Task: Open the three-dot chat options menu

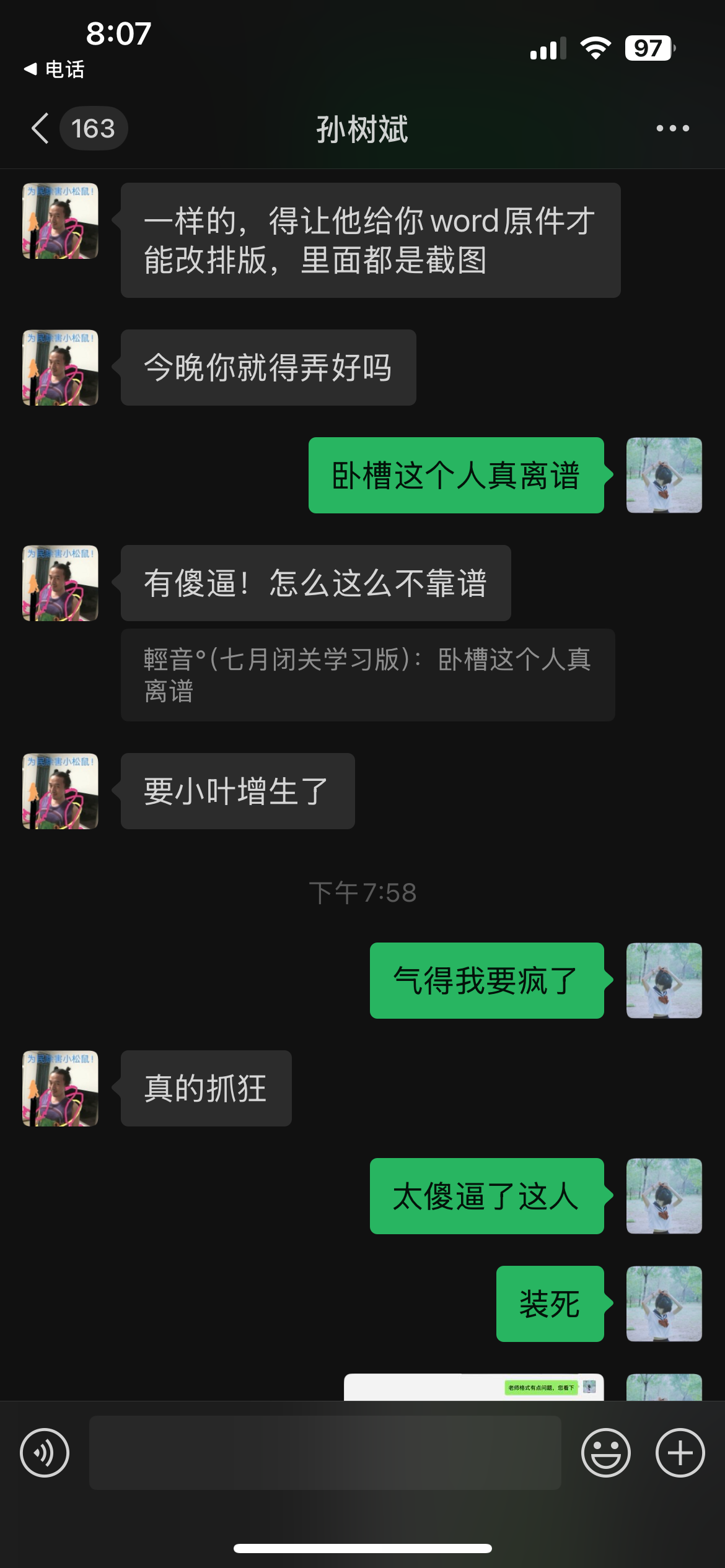Action: [672, 128]
